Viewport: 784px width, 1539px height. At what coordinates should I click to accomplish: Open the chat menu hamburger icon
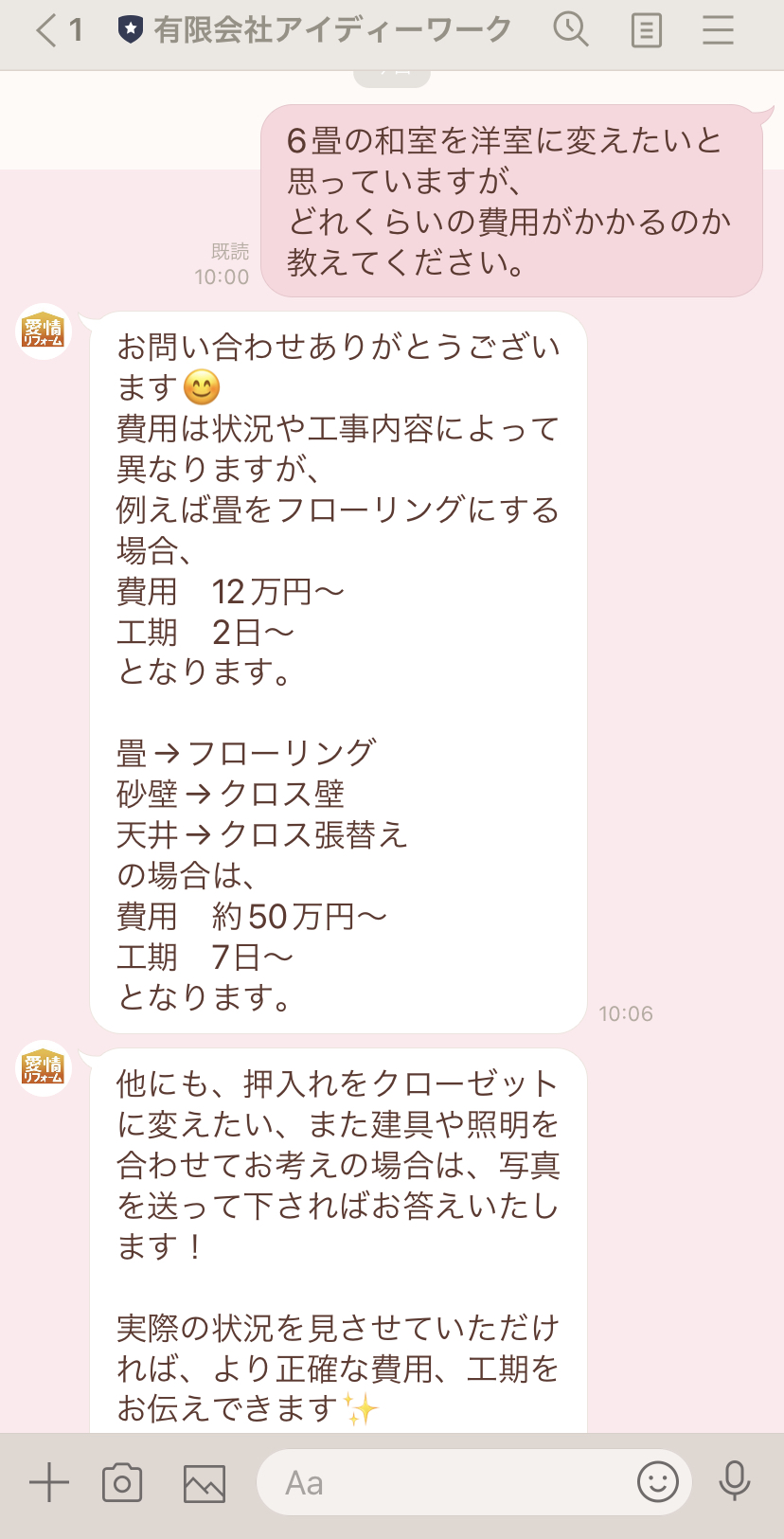point(718,30)
